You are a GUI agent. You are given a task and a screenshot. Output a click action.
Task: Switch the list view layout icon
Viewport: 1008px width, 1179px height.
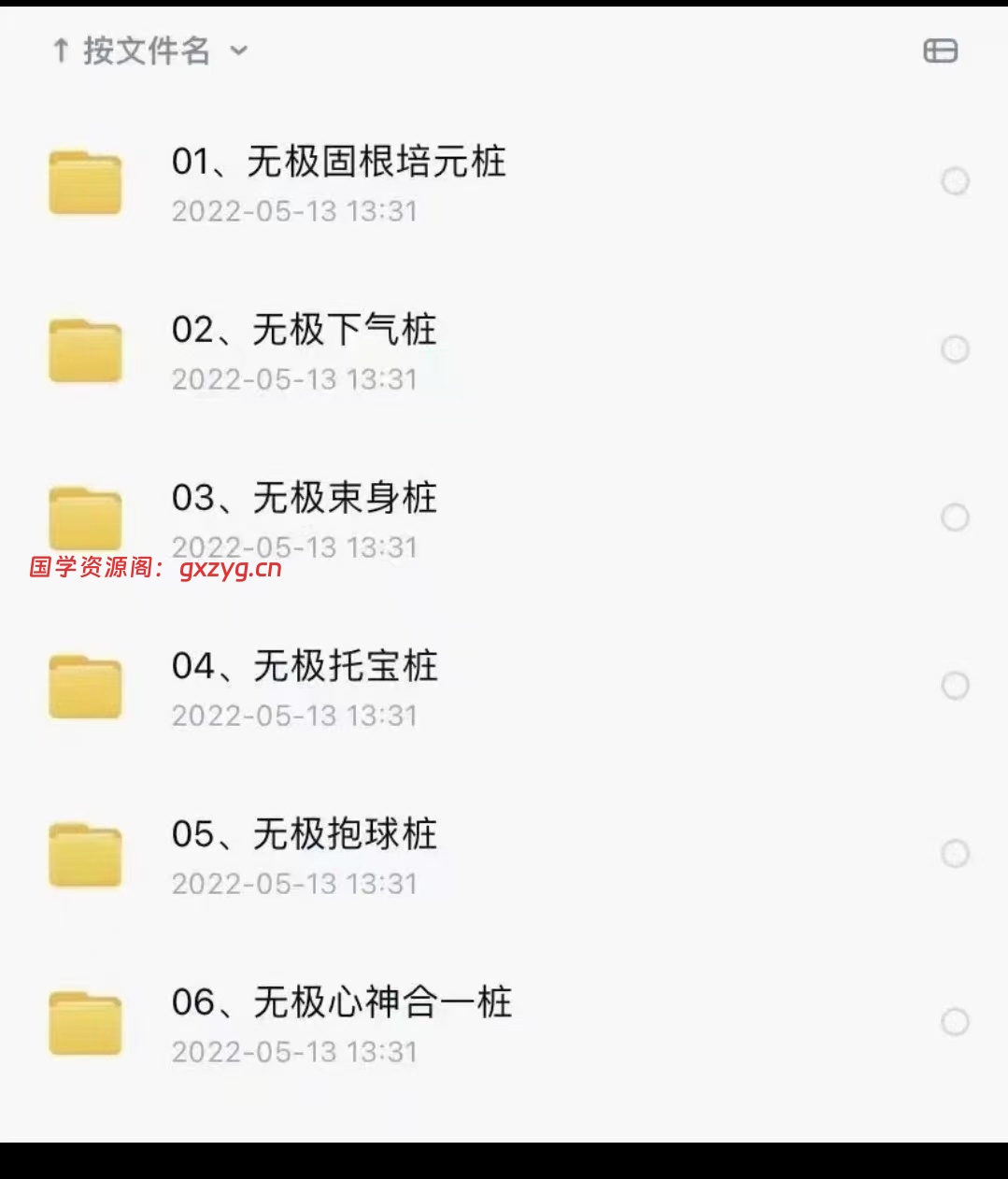coord(940,51)
